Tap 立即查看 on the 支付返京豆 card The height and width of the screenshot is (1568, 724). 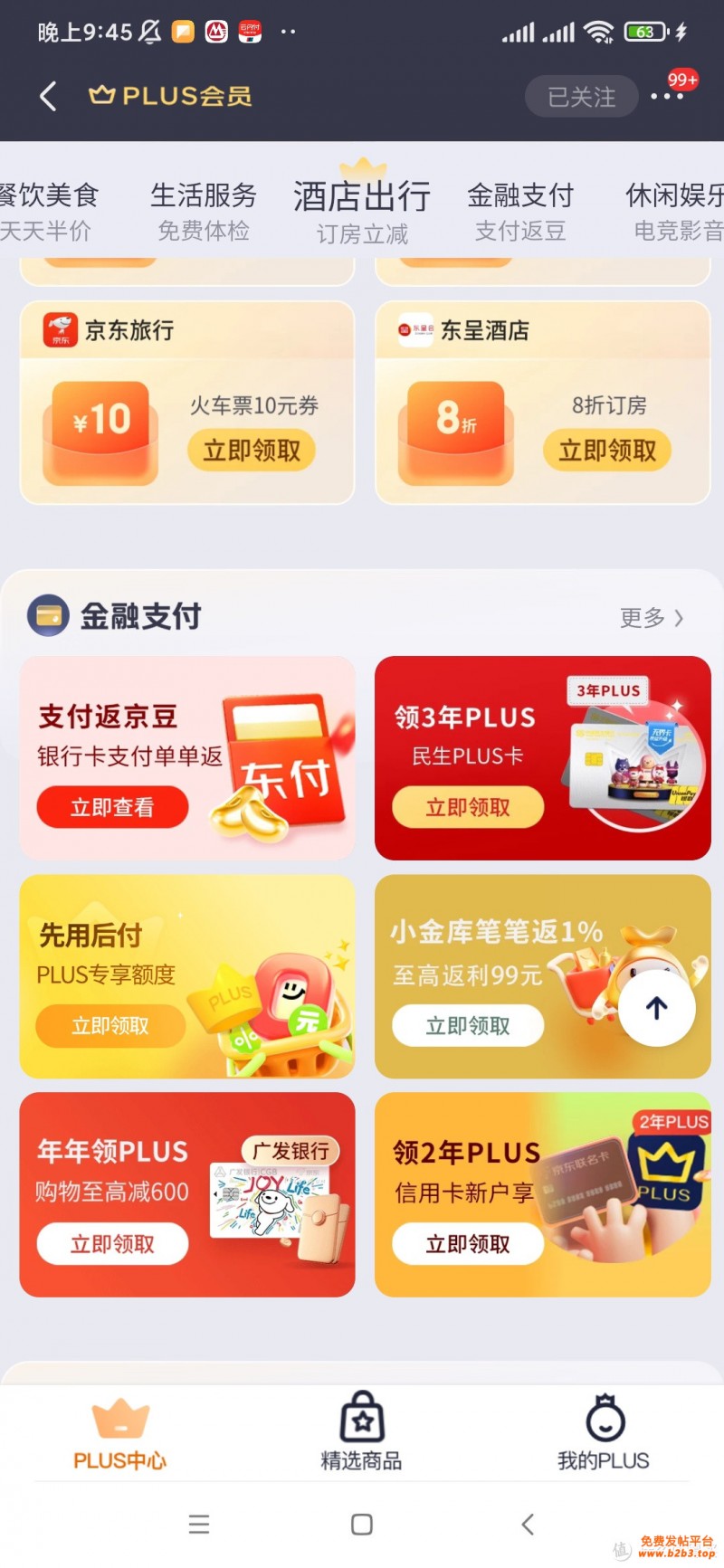click(112, 807)
